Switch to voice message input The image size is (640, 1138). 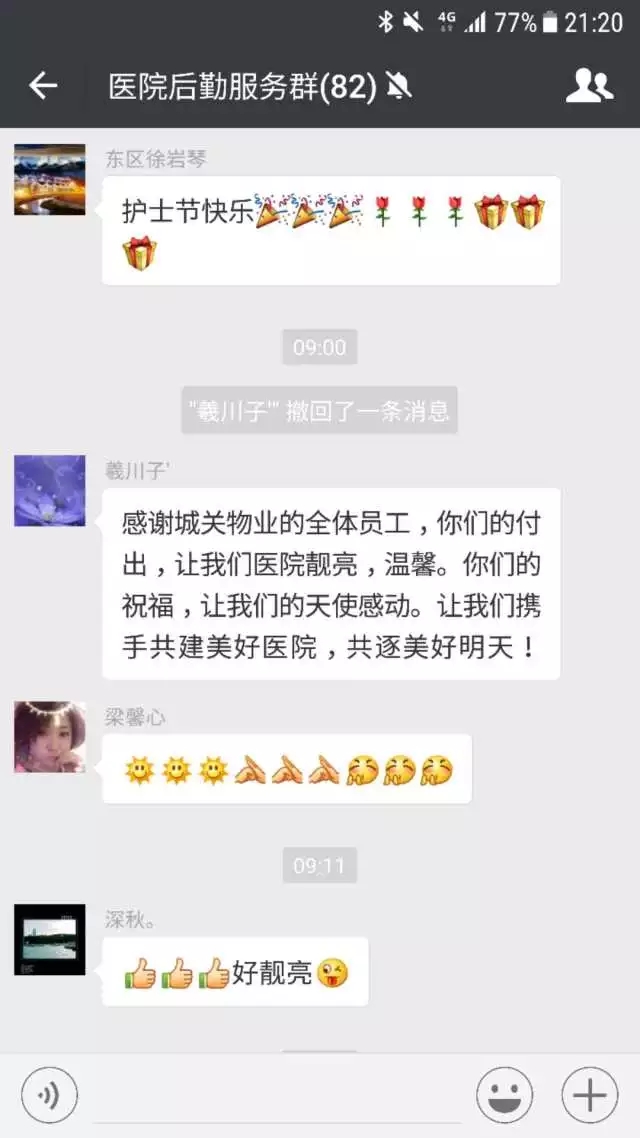point(49,1096)
